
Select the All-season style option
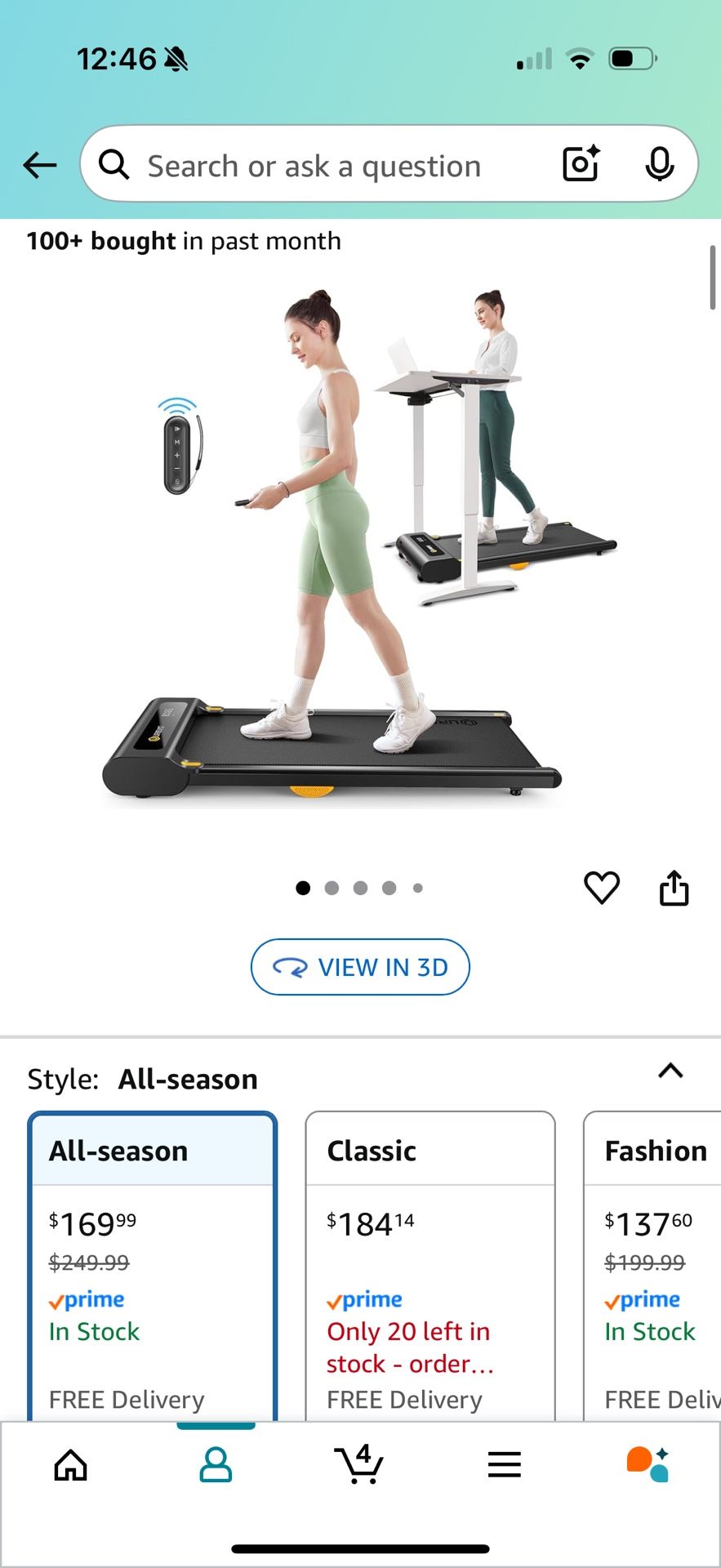point(153,1266)
